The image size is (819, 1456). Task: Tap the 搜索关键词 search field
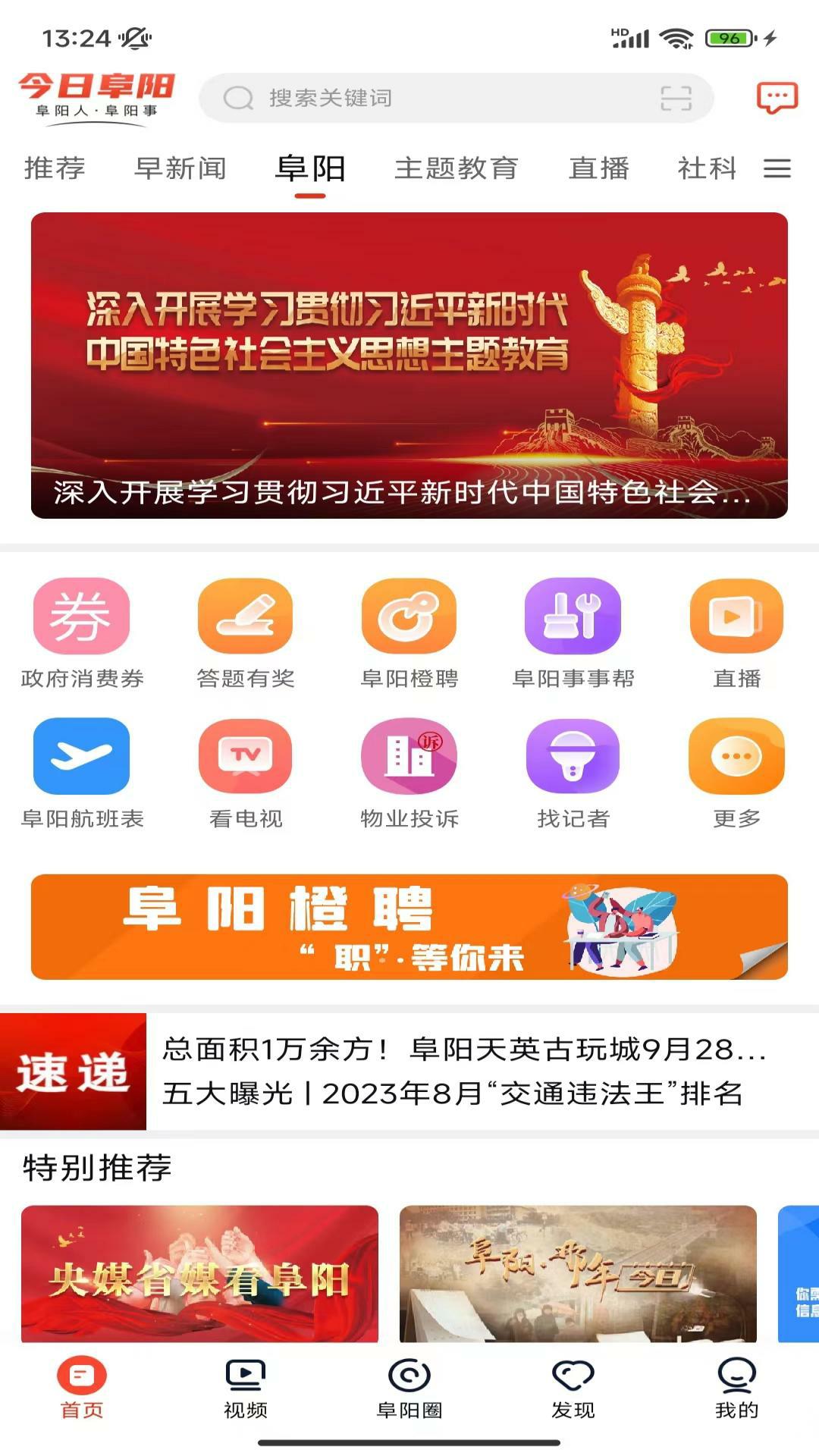point(425,96)
